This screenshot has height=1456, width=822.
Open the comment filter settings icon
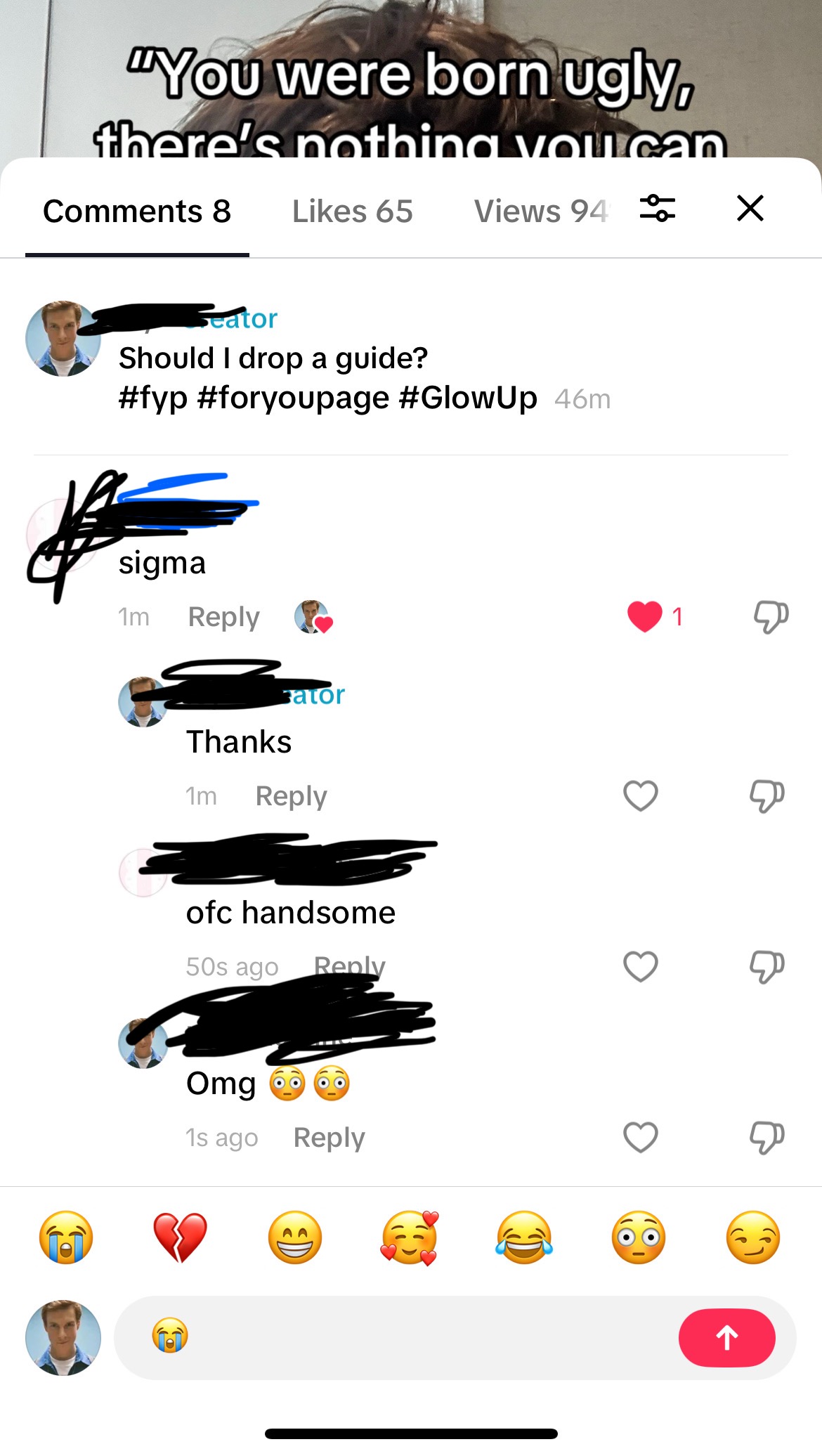[x=658, y=208]
